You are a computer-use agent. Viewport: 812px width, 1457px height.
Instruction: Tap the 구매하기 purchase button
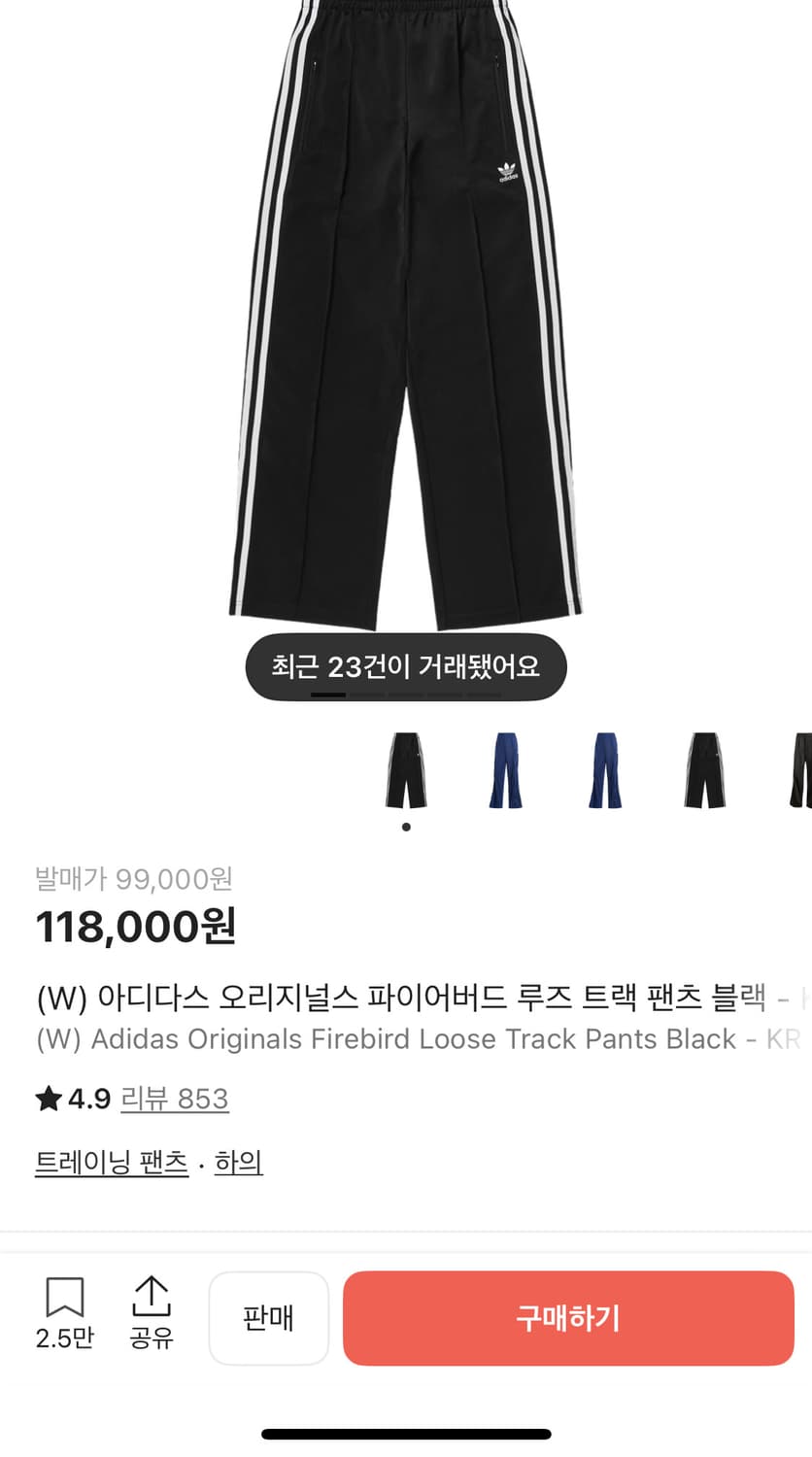[x=568, y=1318]
